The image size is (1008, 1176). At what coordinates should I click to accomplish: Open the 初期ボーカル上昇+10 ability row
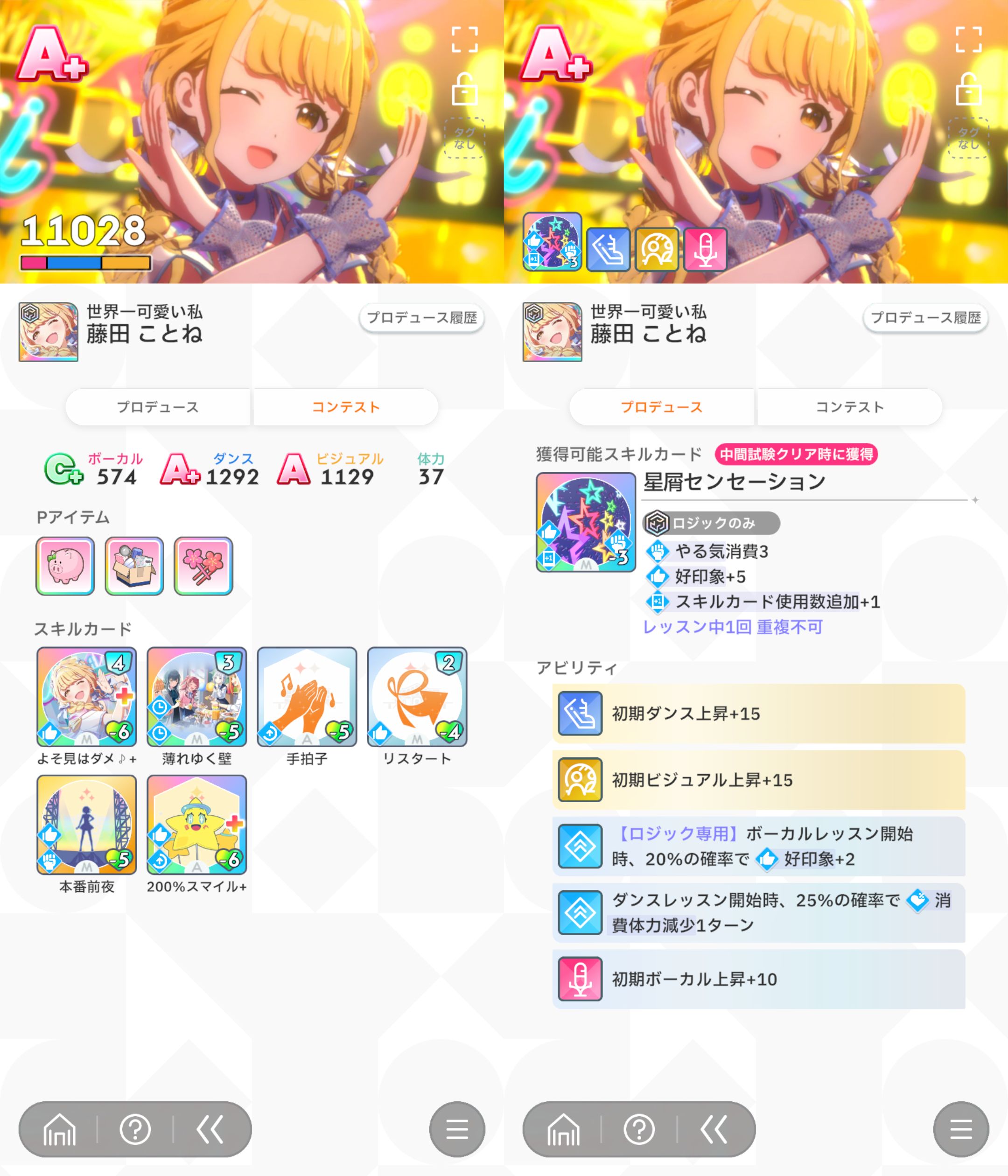pos(758,979)
